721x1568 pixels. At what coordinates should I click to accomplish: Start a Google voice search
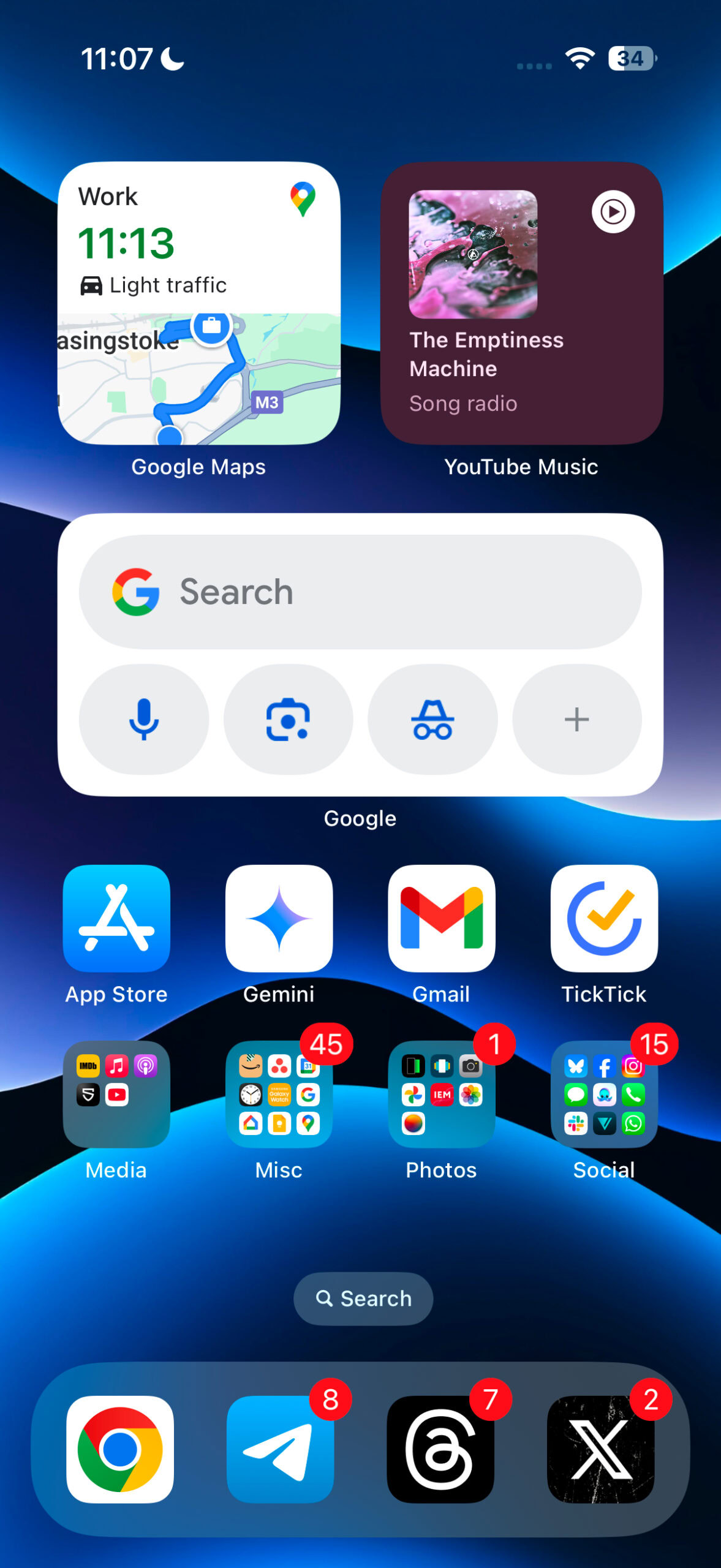[x=144, y=719]
